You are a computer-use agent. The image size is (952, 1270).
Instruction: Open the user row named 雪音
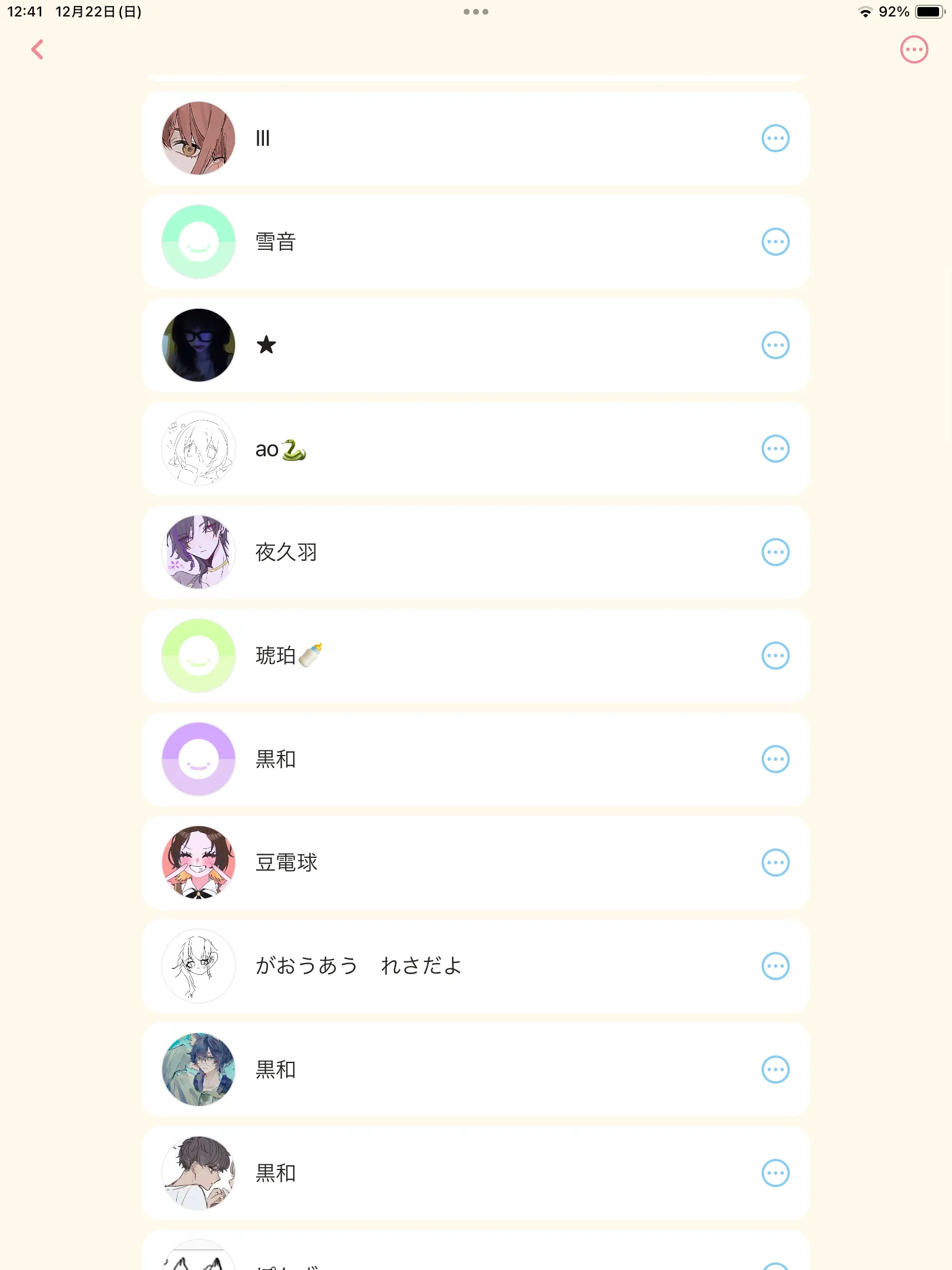pos(476,242)
